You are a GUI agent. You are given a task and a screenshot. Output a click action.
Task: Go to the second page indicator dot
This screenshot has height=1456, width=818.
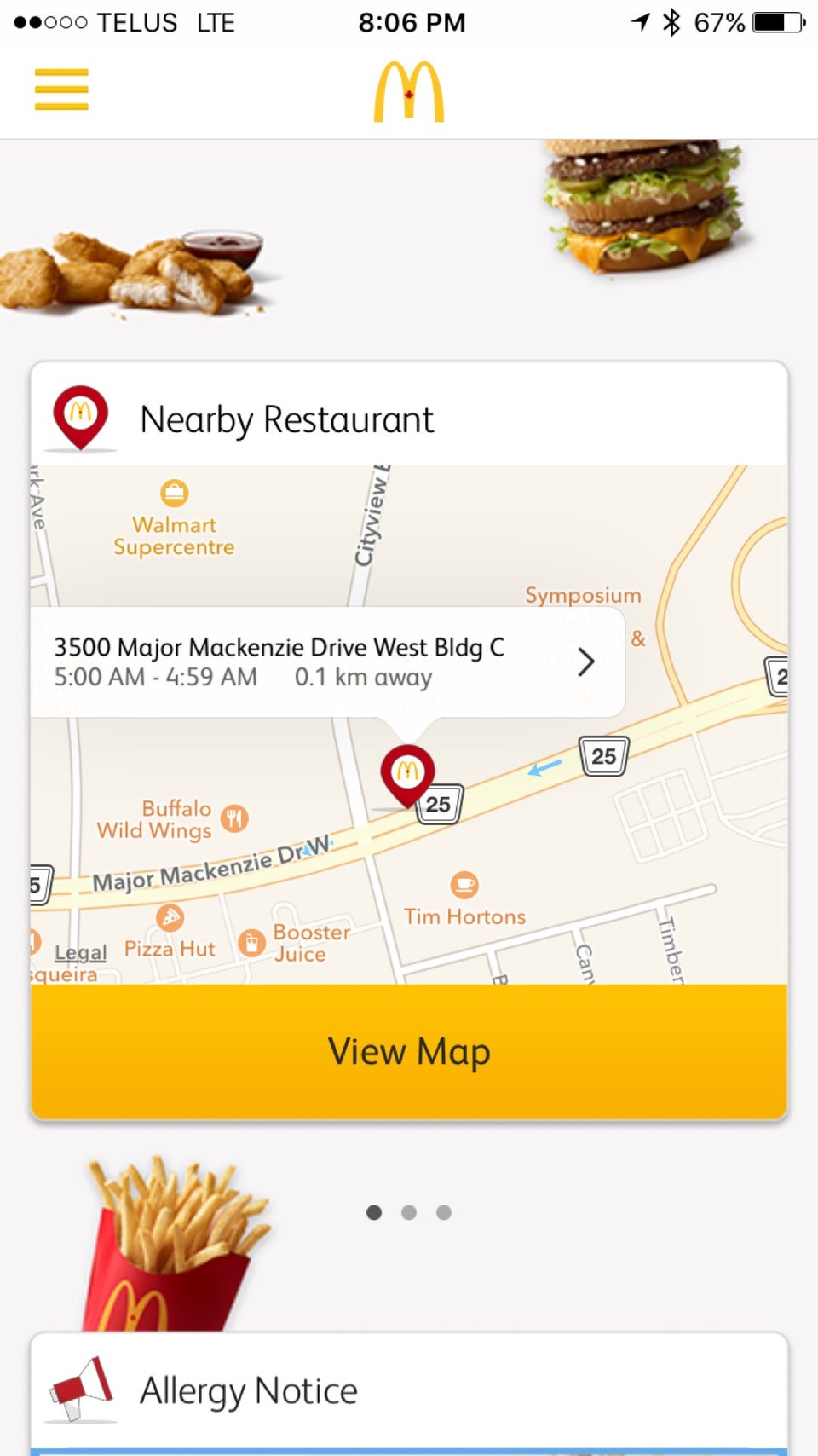pos(409,1212)
